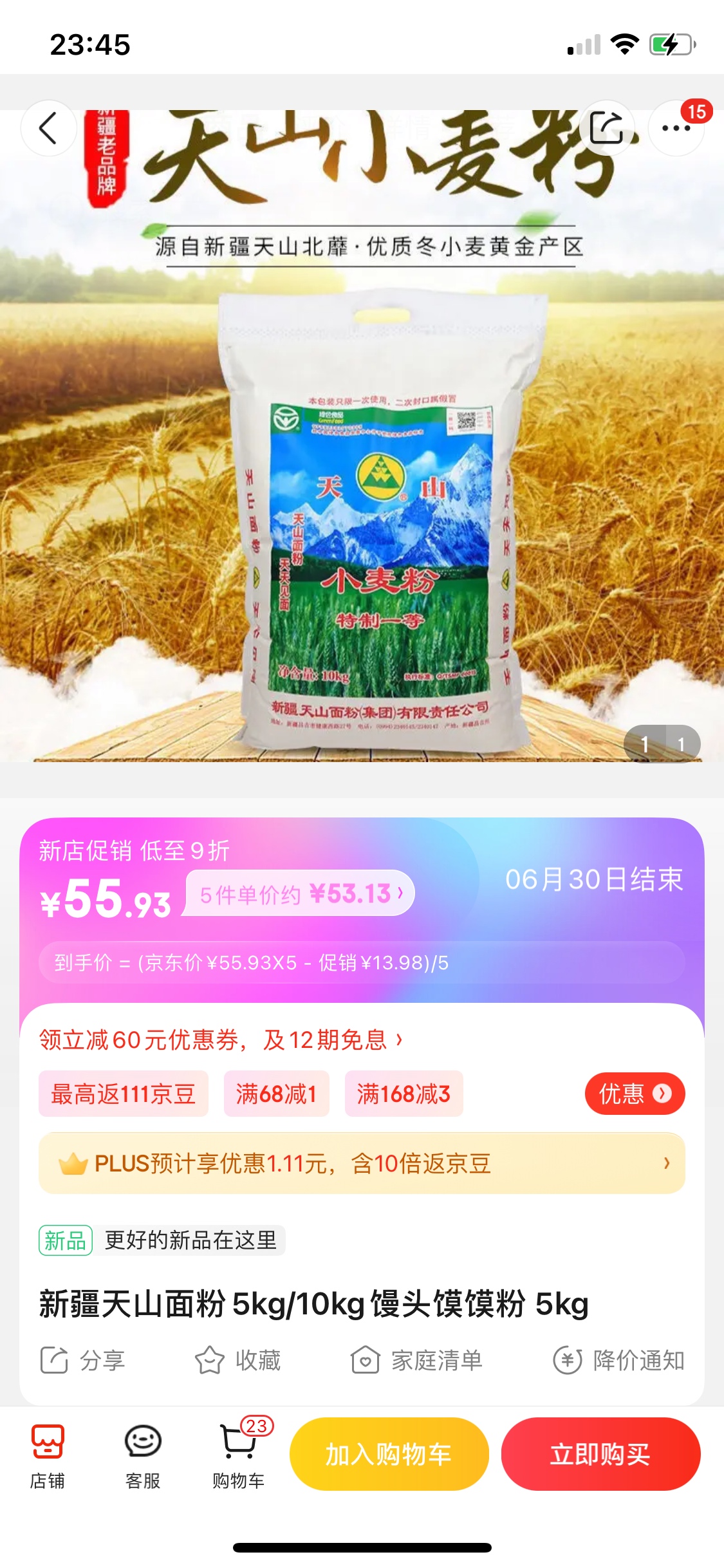724x1568 pixels.
Task: Go back using the top-left arrow
Action: 49,128
